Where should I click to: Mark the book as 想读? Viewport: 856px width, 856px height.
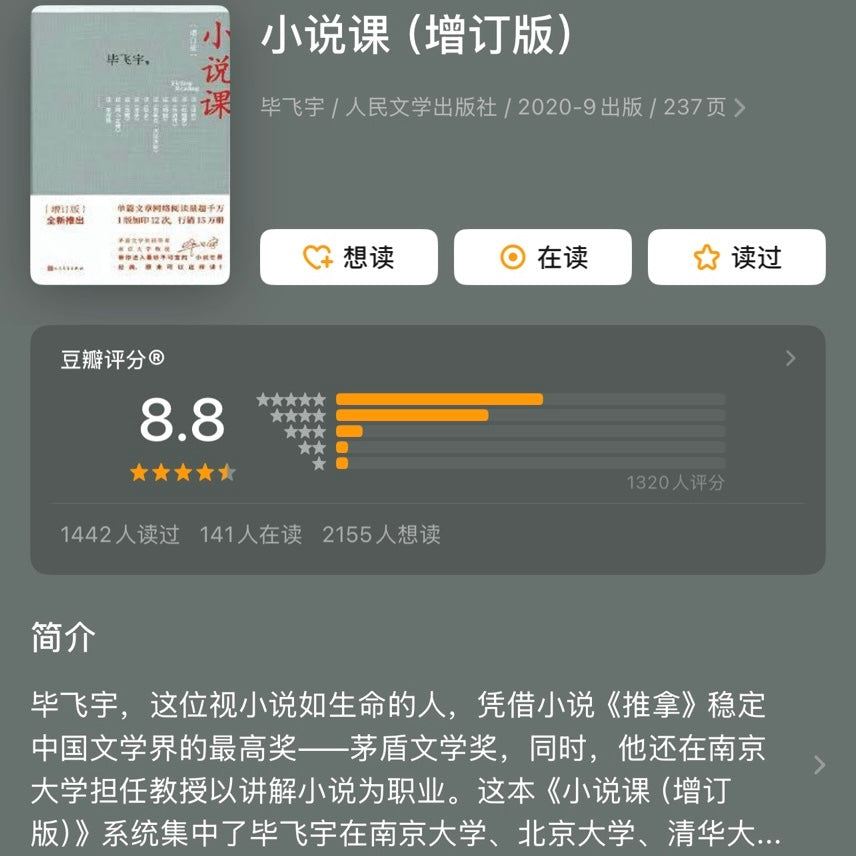(348, 257)
